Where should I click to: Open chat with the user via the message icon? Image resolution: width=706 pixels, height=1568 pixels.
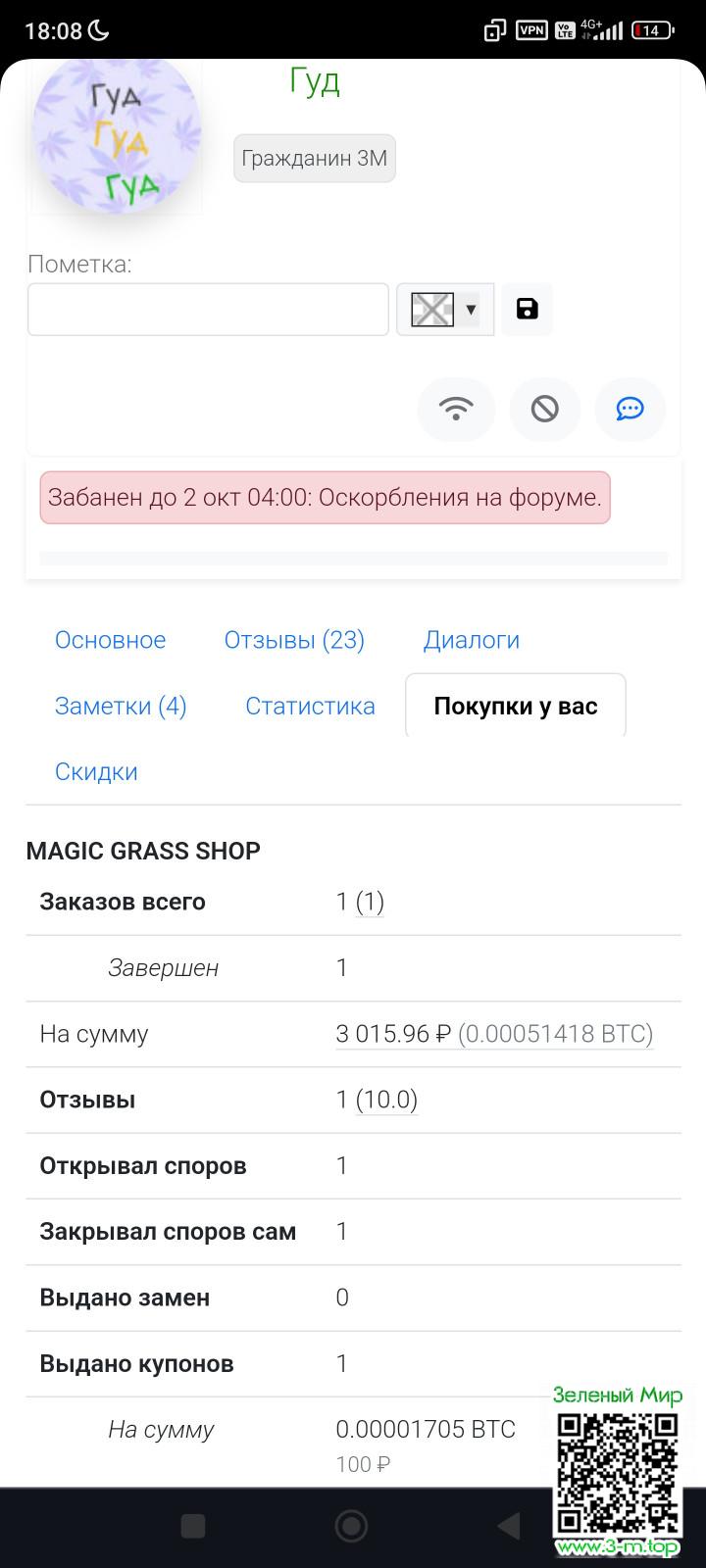point(630,409)
